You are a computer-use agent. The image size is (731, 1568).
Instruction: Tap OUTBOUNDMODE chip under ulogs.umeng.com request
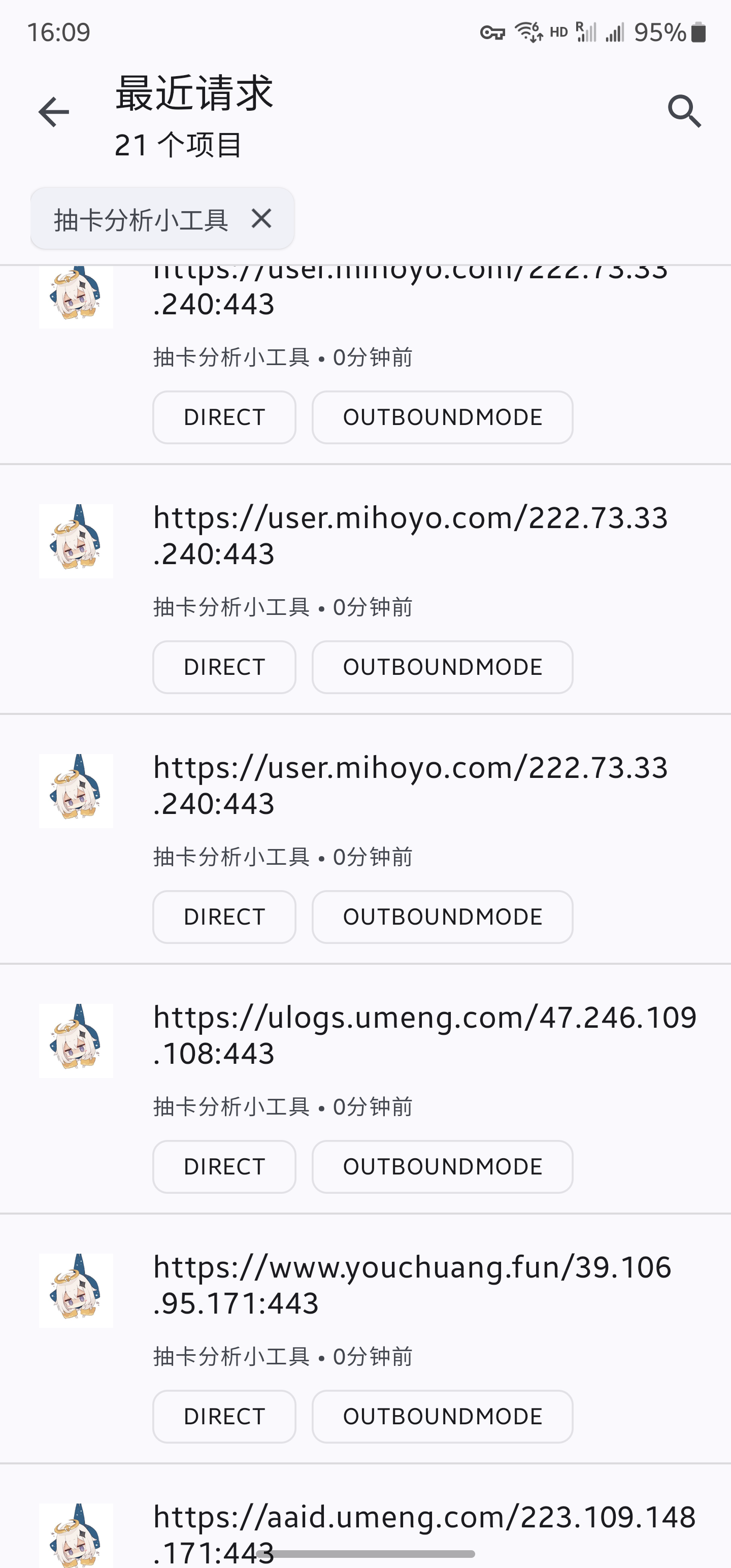click(442, 1166)
